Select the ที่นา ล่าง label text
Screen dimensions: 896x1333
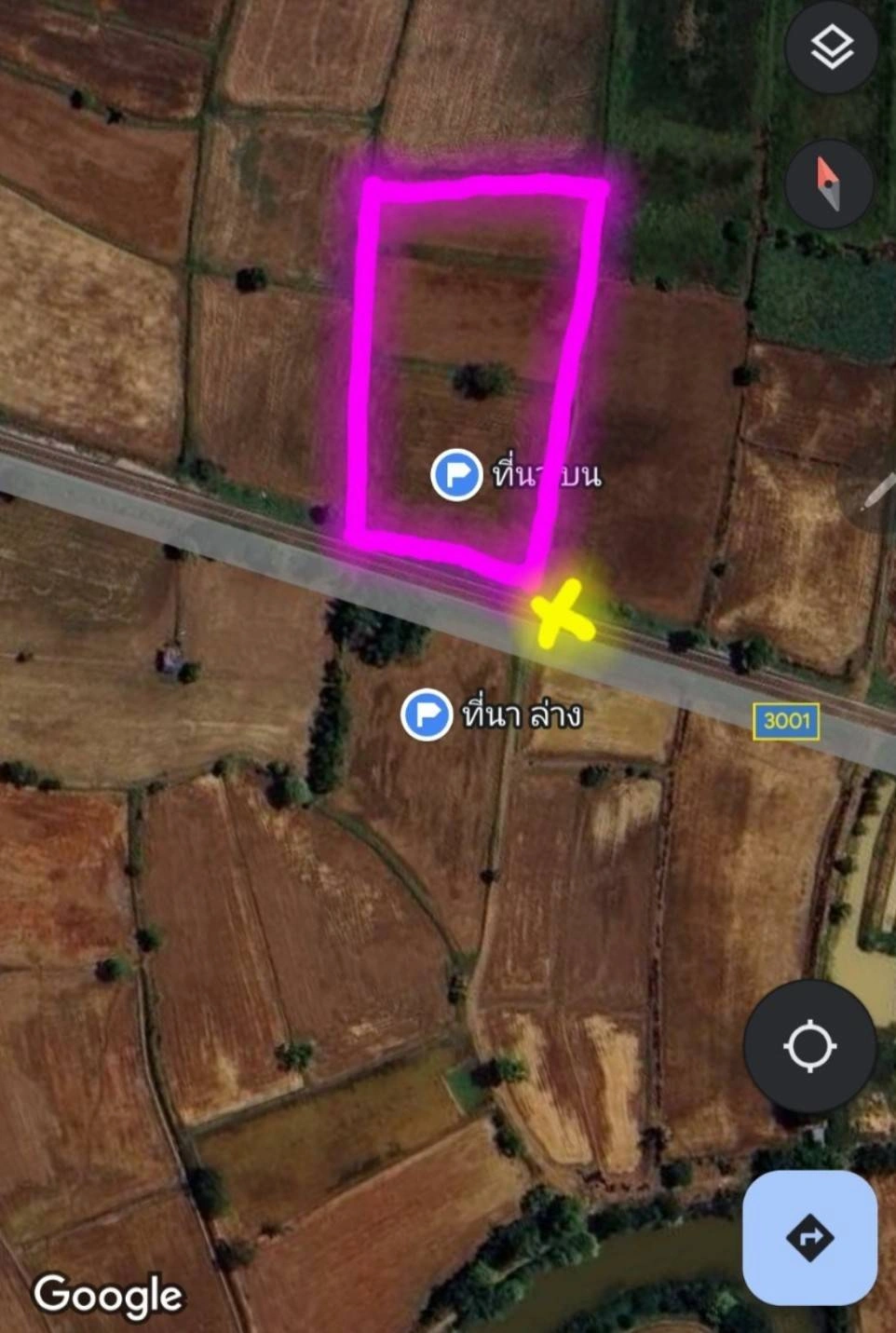point(523,714)
